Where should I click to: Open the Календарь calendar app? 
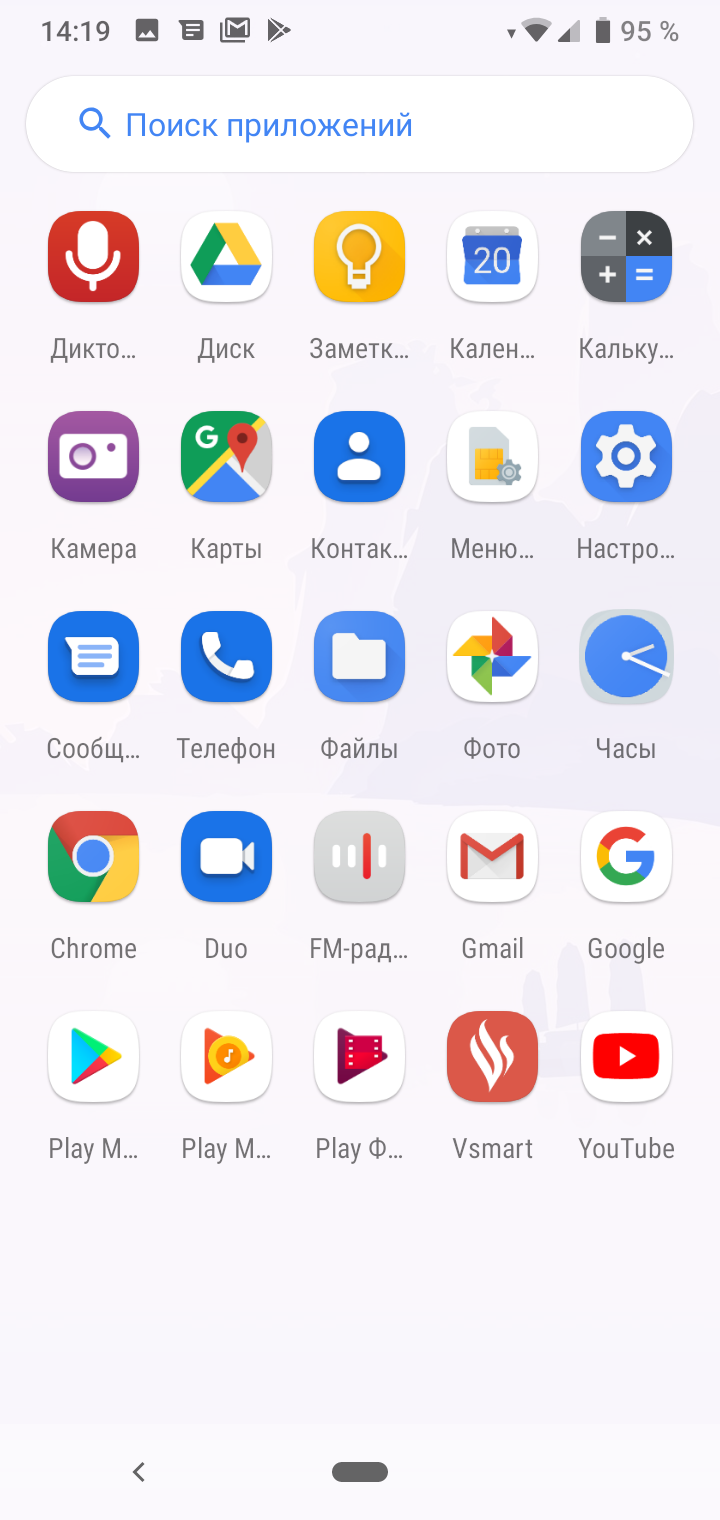pyautogui.click(x=492, y=257)
